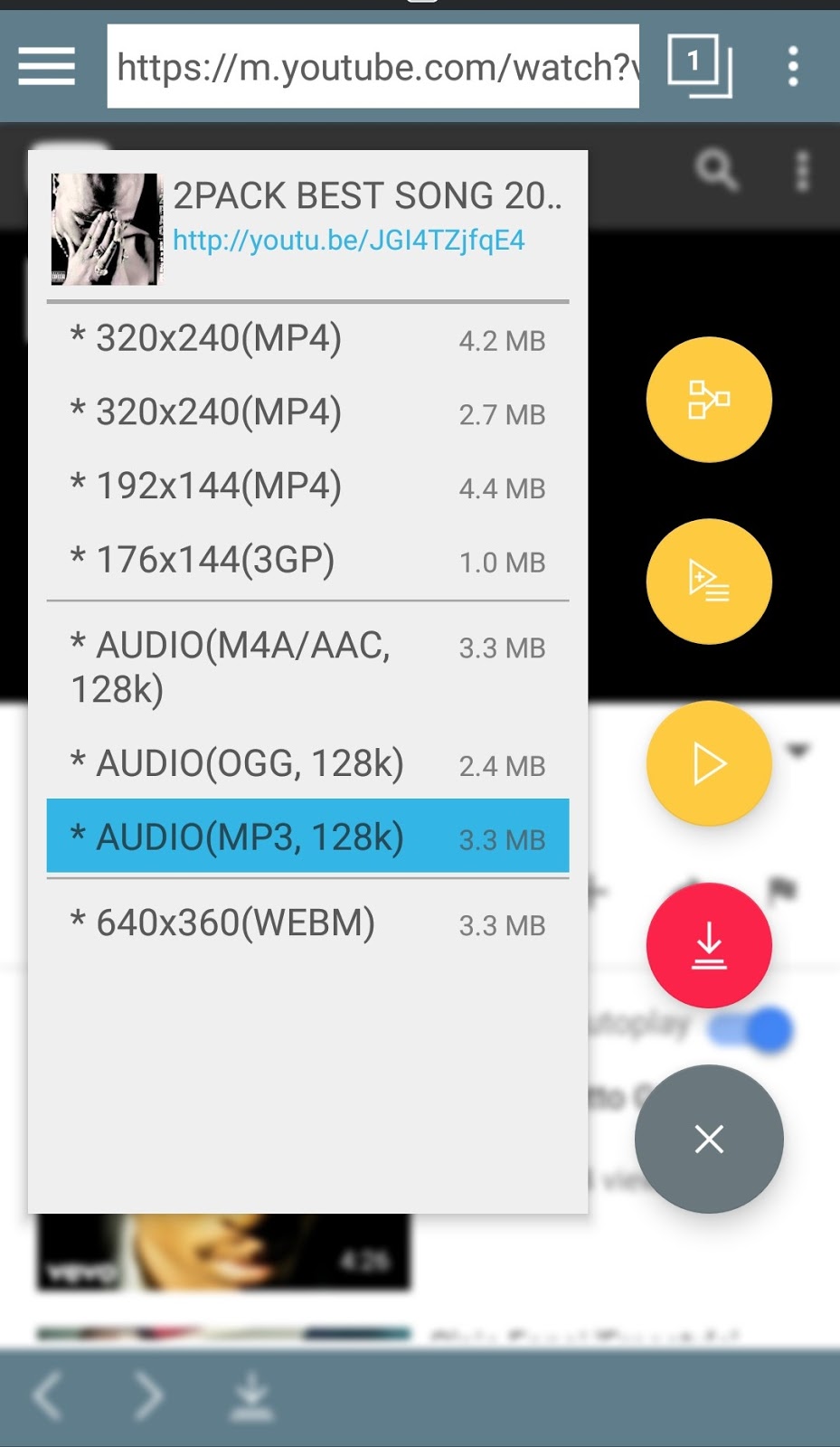Open downloads from the bottom bar
This screenshot has height=1447, width=840.
pyautogui.click(x=251, y=1395)
